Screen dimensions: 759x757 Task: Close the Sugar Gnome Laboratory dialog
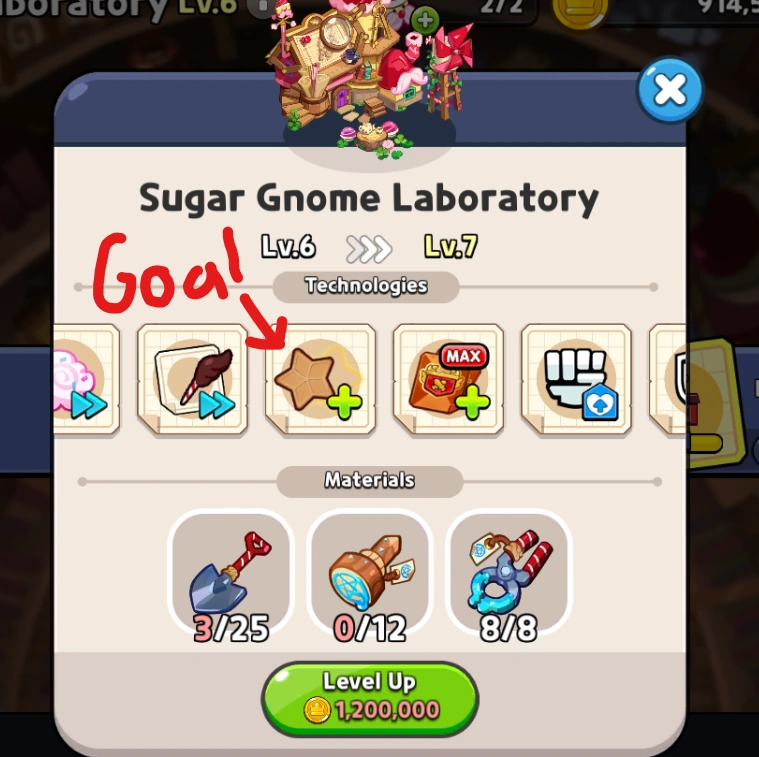click(x=669, y=91)
